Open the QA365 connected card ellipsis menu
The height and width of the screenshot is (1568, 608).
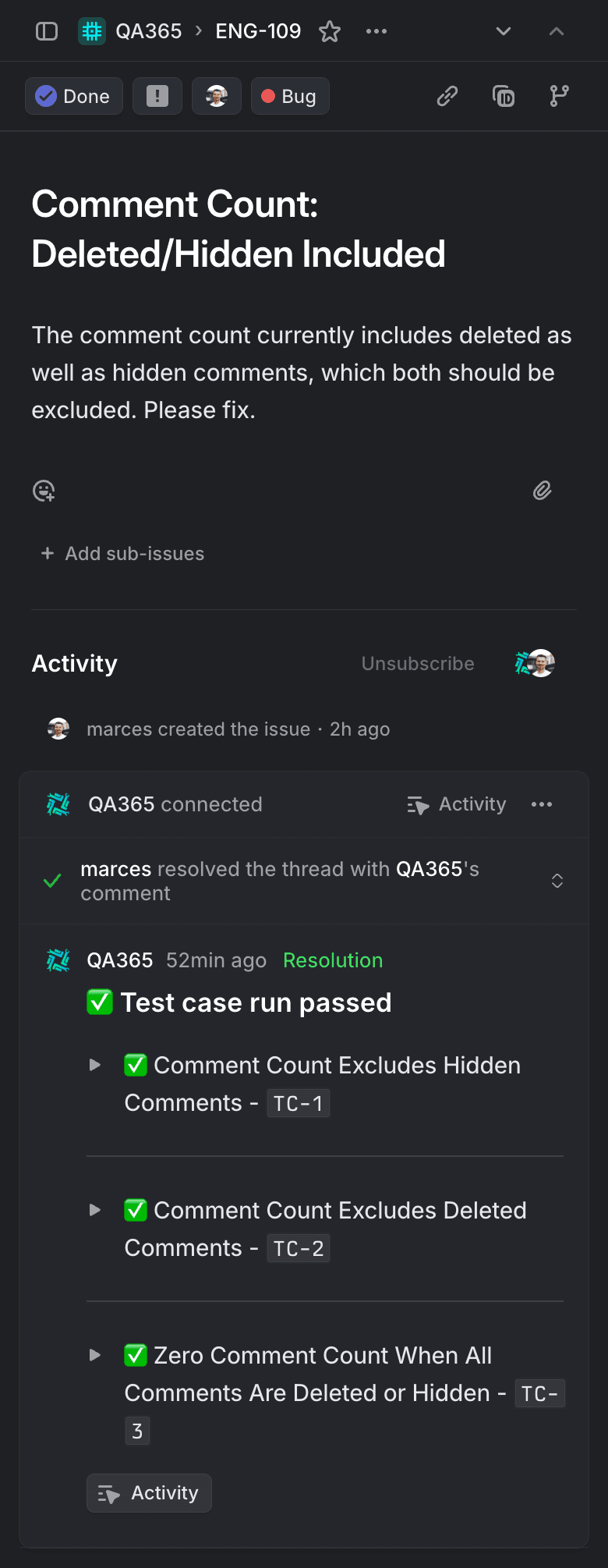click(x=542, y=804)
